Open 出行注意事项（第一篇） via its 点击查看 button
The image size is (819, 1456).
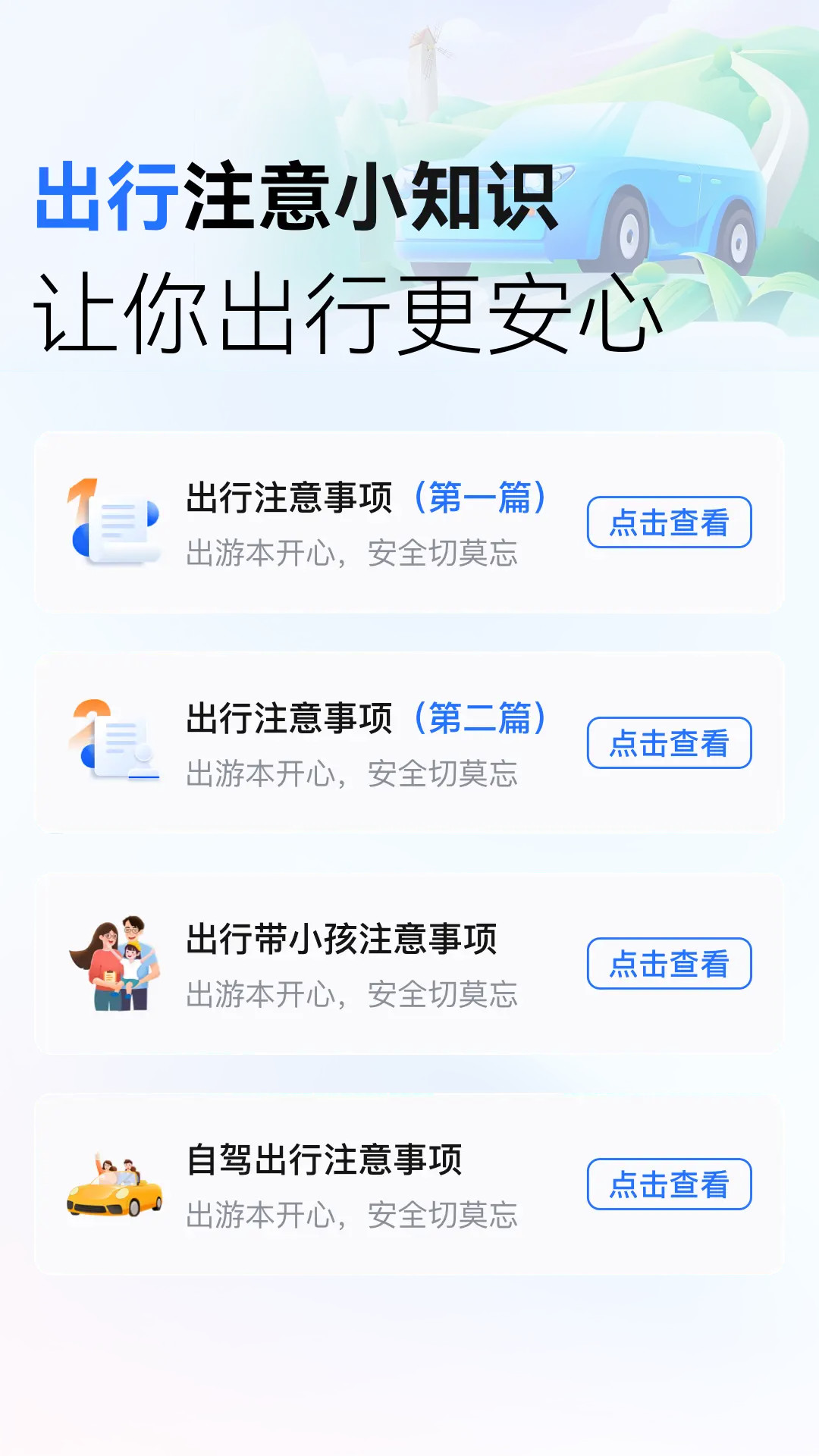(670, 523)
